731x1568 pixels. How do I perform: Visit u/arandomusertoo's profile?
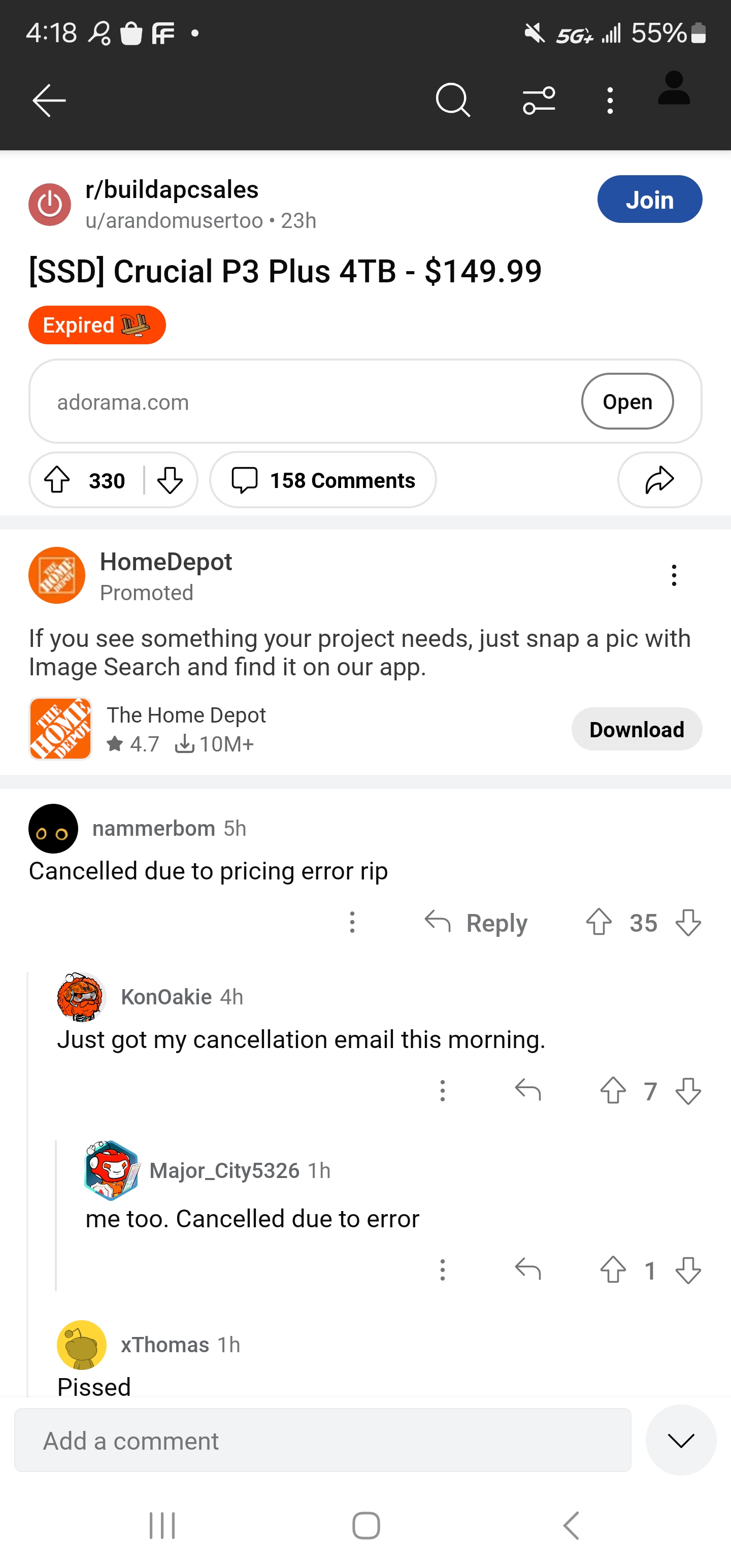tap(174, 220)
